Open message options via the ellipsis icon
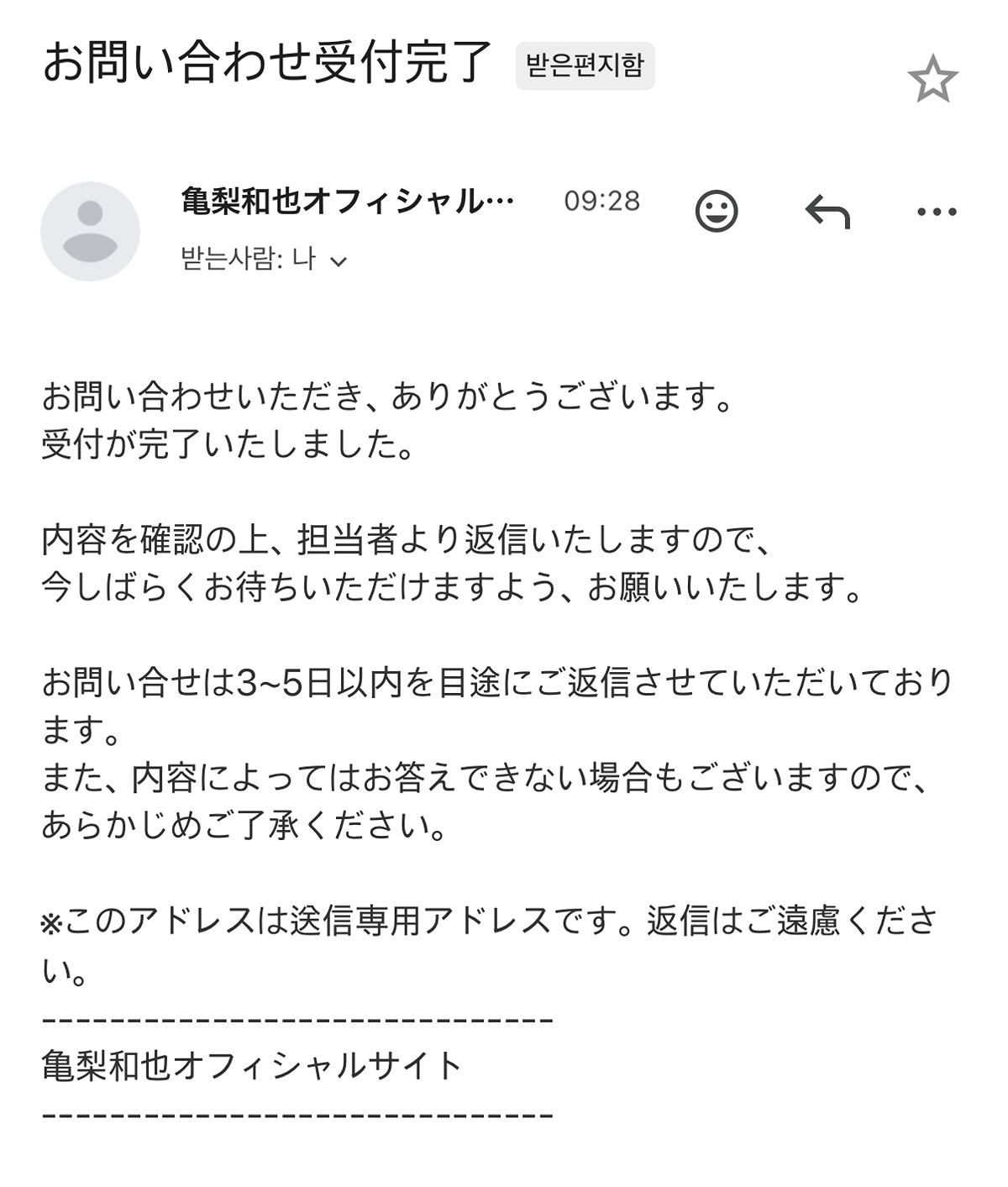Image resolution: width=1008 pixels, height=1187 pixels. coord(935,213)
